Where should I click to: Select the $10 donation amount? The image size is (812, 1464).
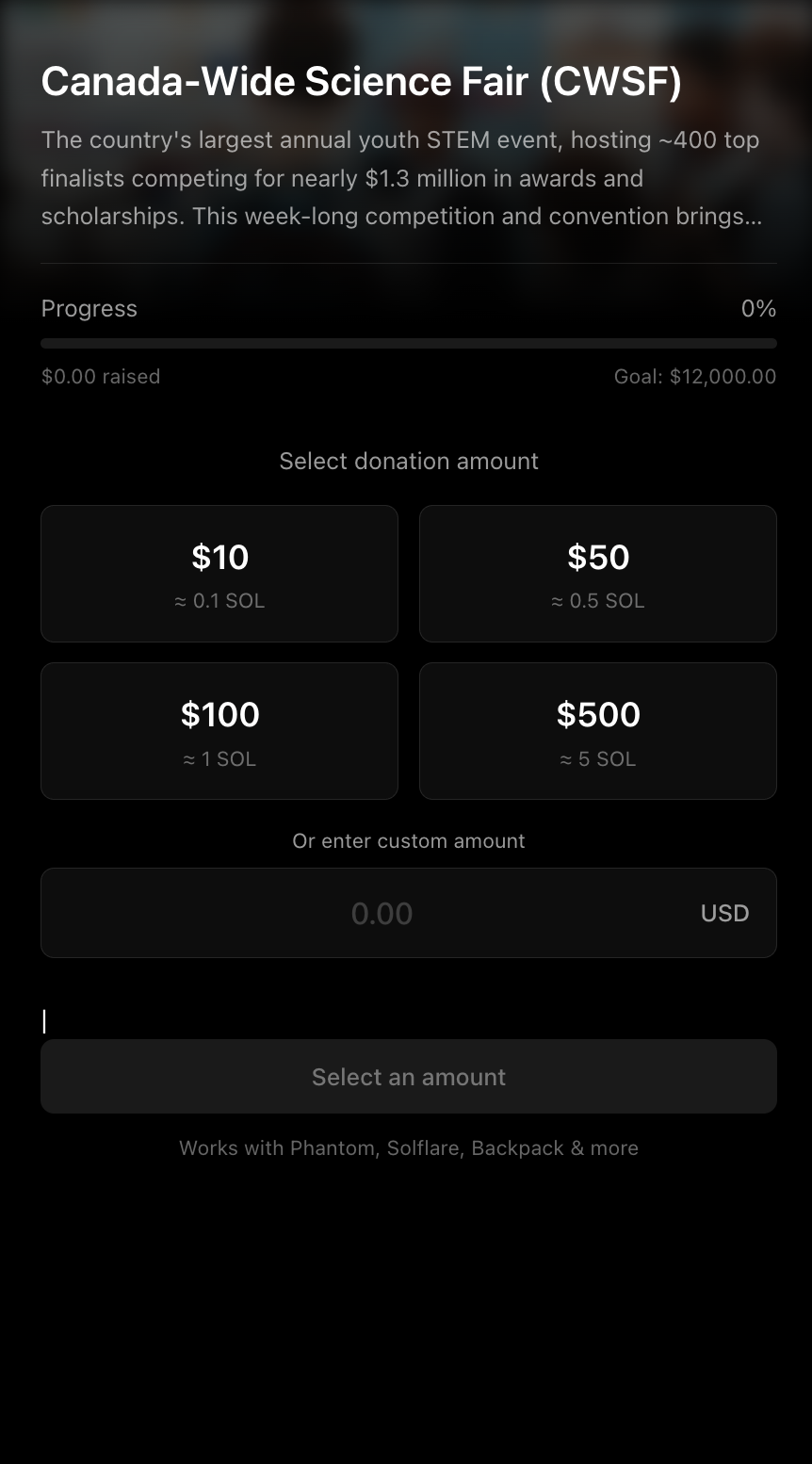click(x=219, y=574)
